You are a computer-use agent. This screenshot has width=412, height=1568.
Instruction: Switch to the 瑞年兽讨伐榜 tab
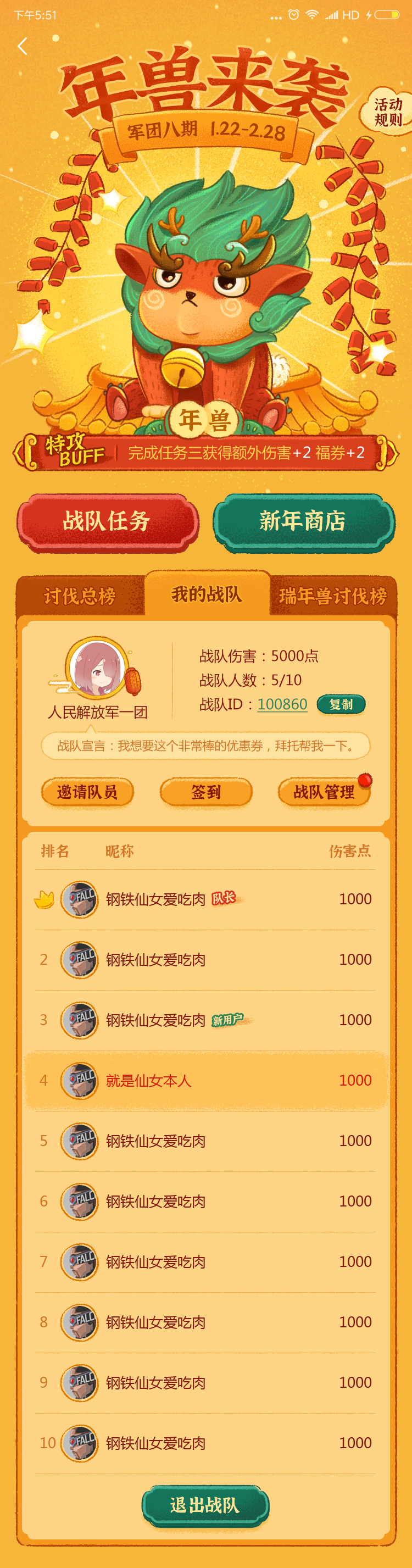coord(332,596)
